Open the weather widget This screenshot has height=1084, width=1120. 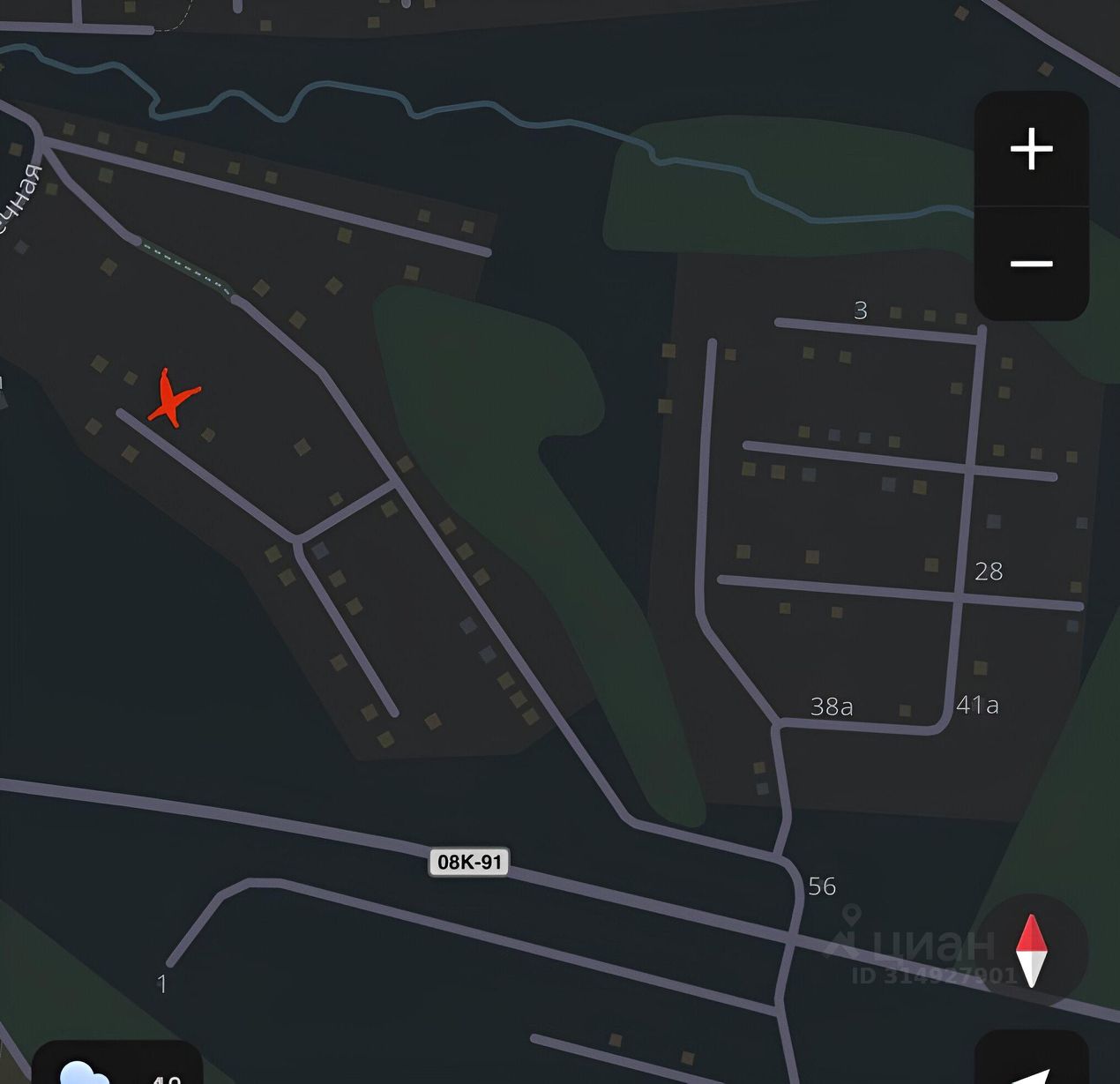(116, 1067)
